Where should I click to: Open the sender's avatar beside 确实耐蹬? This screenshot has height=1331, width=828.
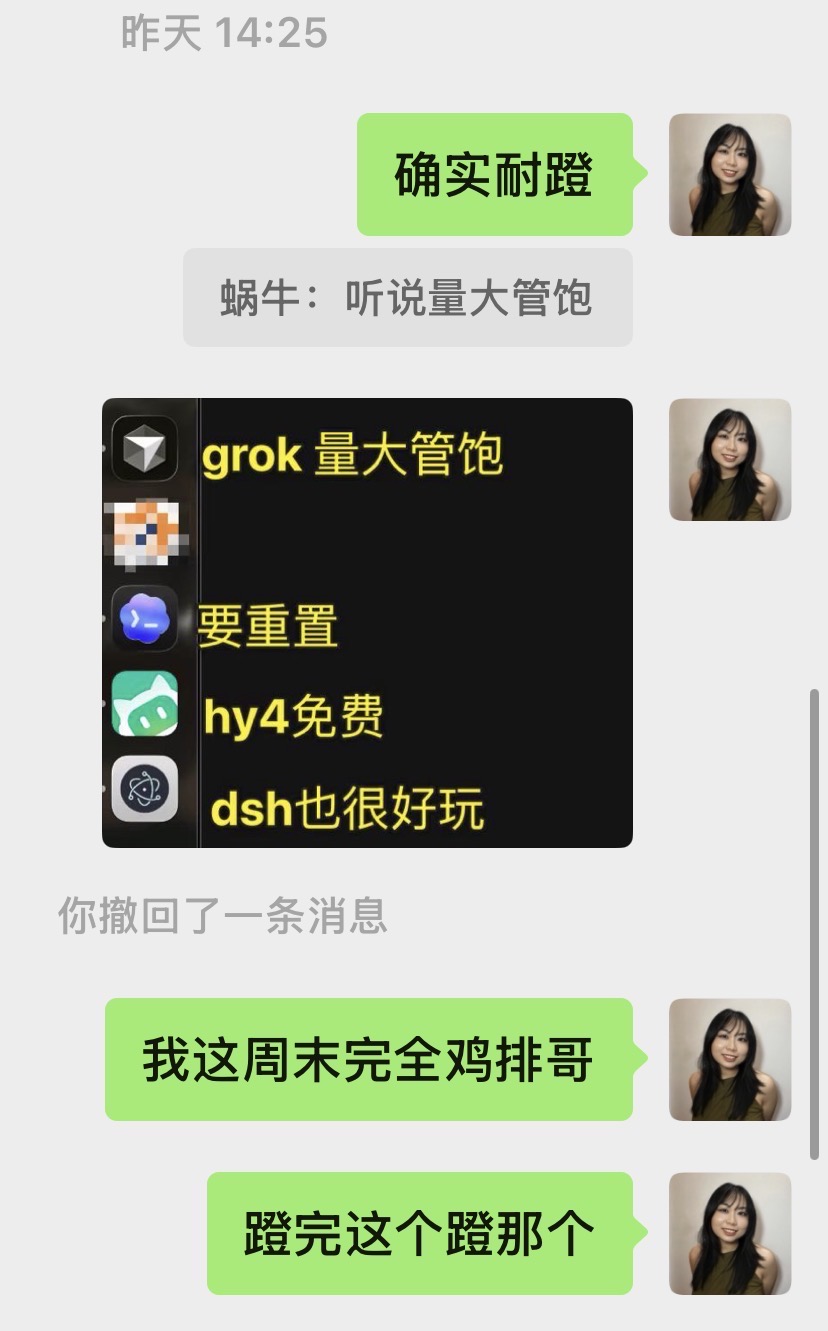(730, 175)
